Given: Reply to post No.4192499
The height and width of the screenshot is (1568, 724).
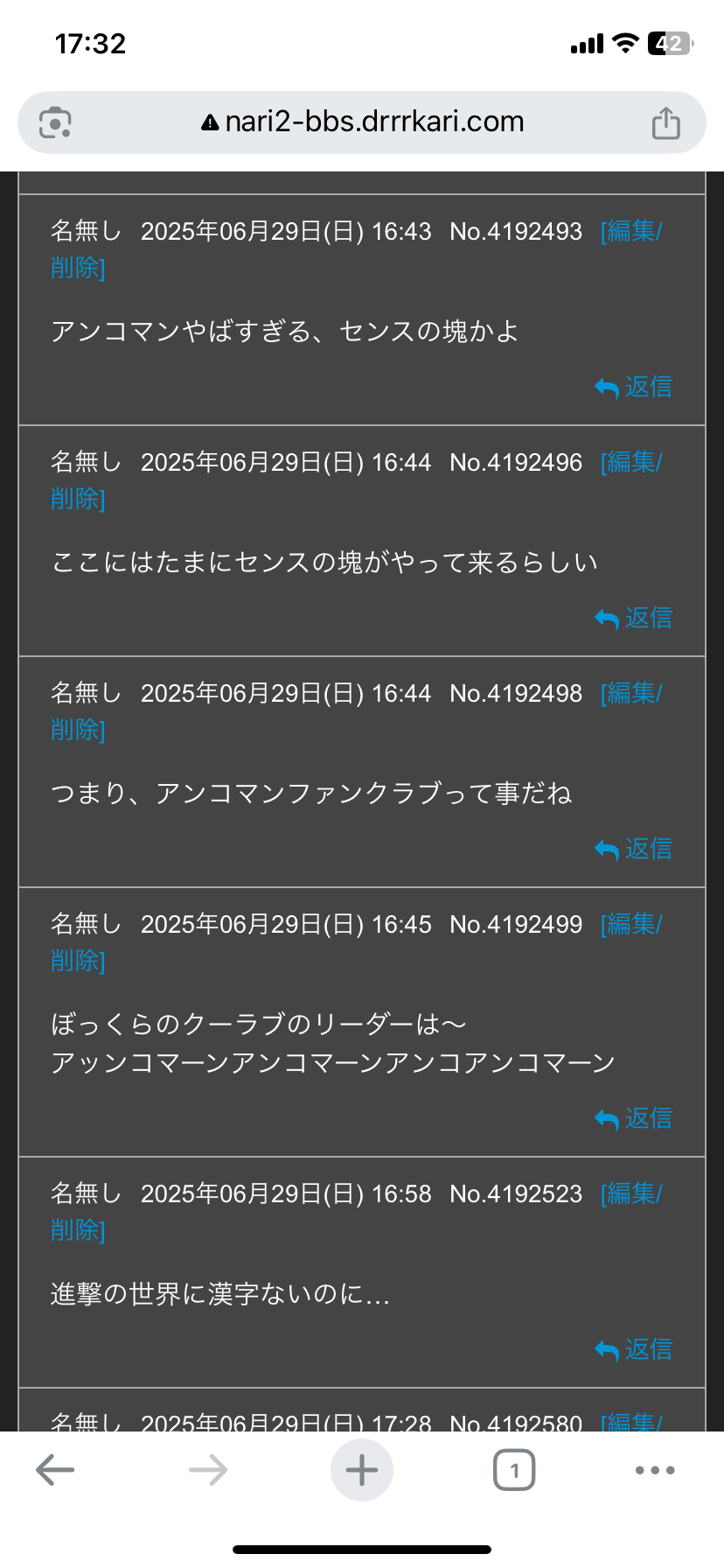Looking at the screenshot, I should (x=634, y=1118).
